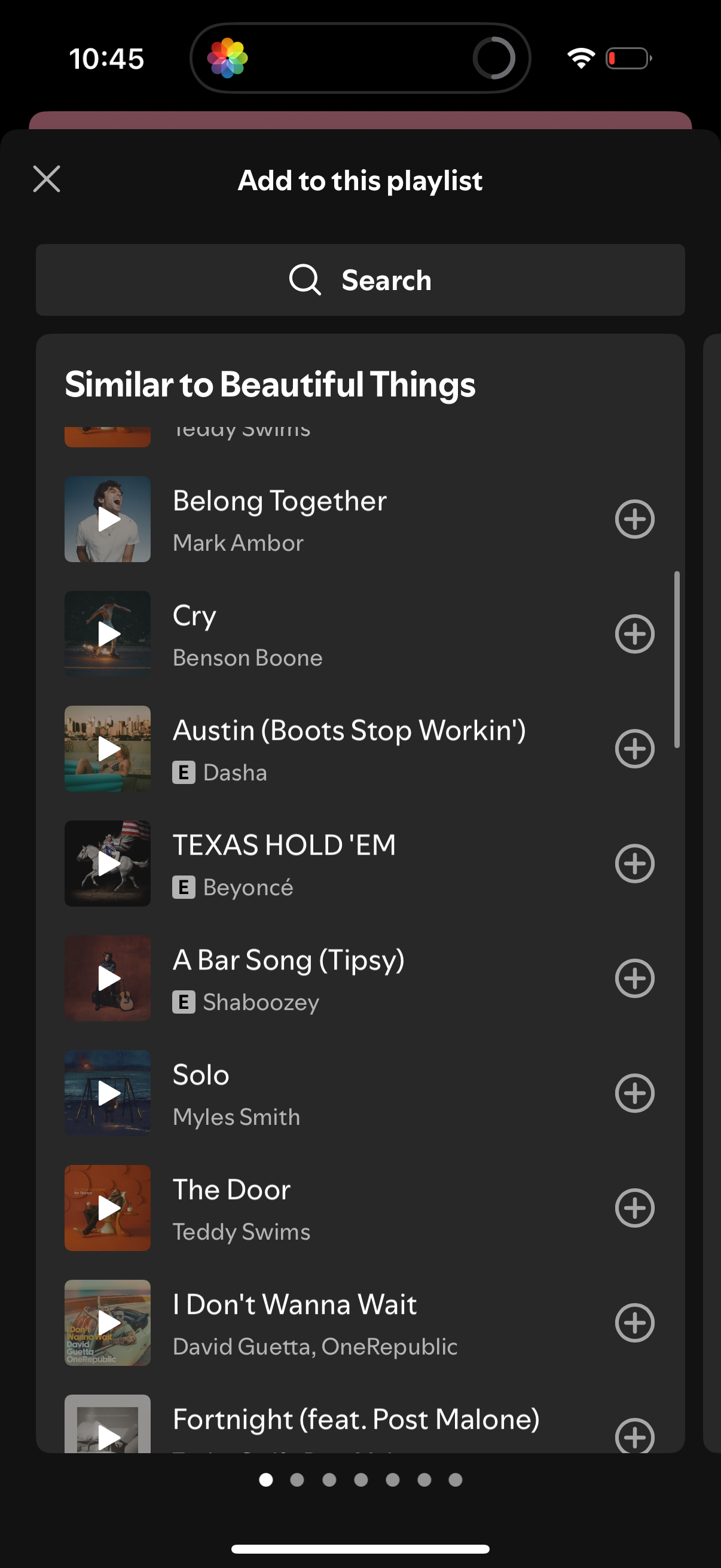Tap the second page indicator dot
721x1568 pixels.
coord(298,1480)
